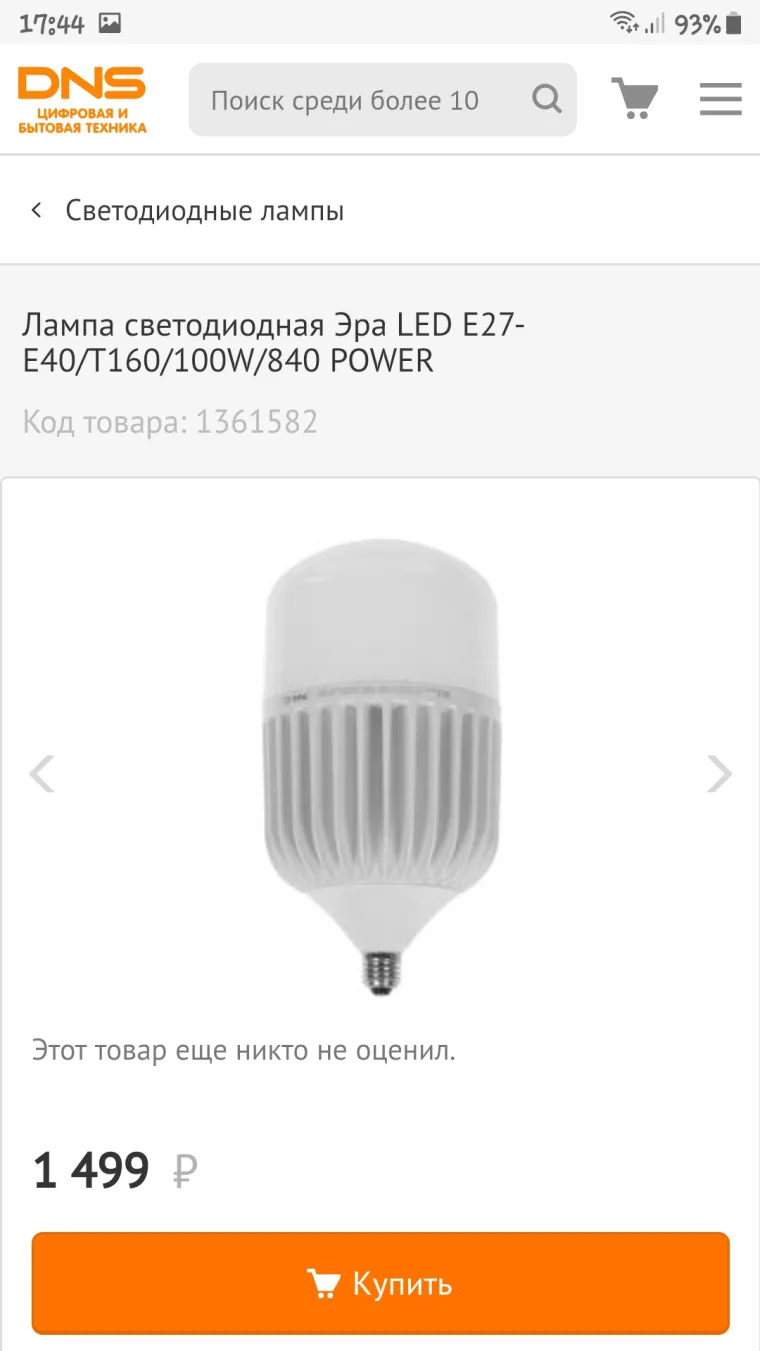Image resolution: width=760 pixels, height=1351 pixels.
Task: Show the previous product photo
Action: pyautogui.click(x=42, y=773)
